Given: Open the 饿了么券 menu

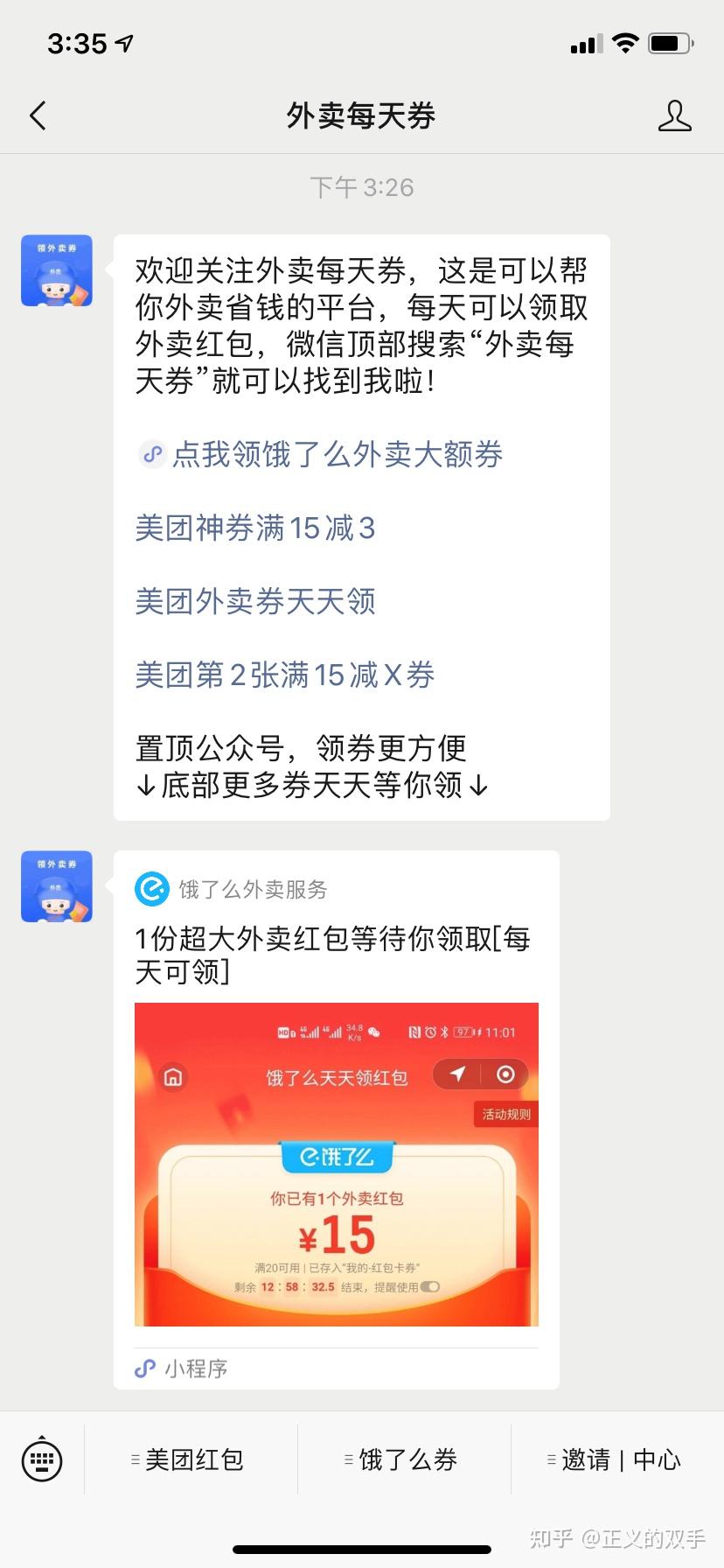Looking at the screenshot, I should click(404, 1459).
